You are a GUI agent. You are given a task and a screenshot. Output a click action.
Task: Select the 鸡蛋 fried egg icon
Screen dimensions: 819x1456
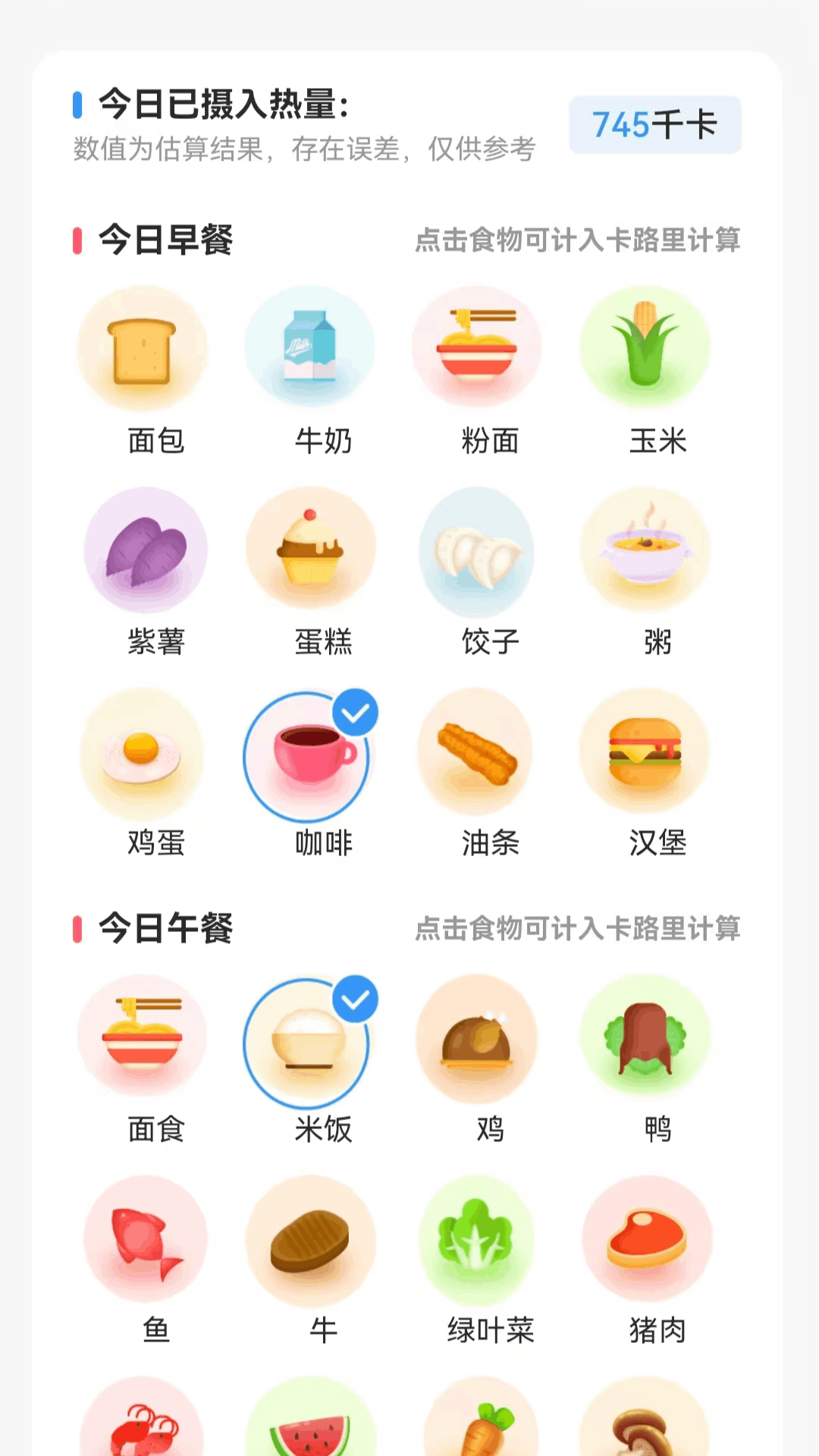click(x=146, y=755)
